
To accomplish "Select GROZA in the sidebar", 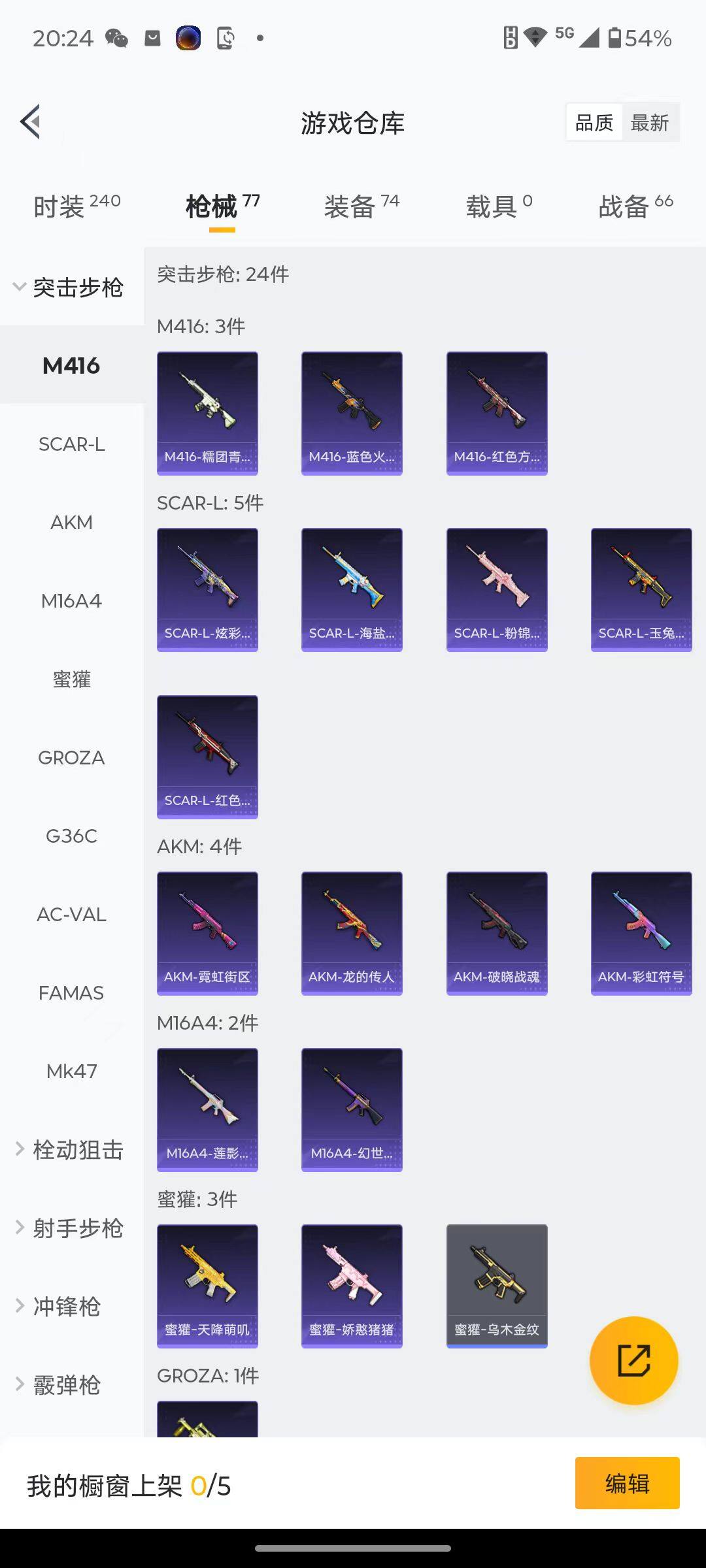I will pos(71,758).
